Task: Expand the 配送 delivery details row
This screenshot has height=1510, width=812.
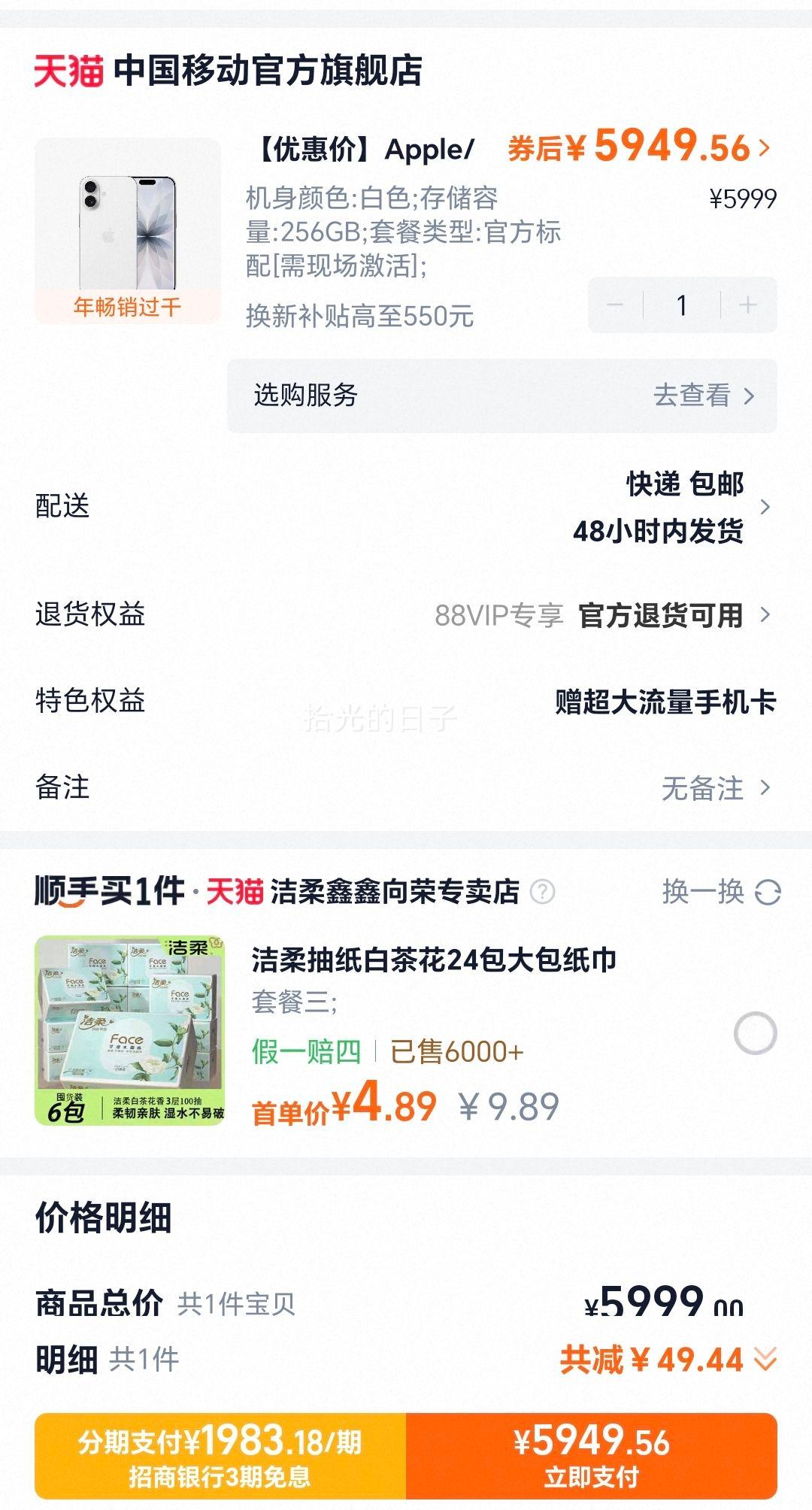Action: point(767,508)
